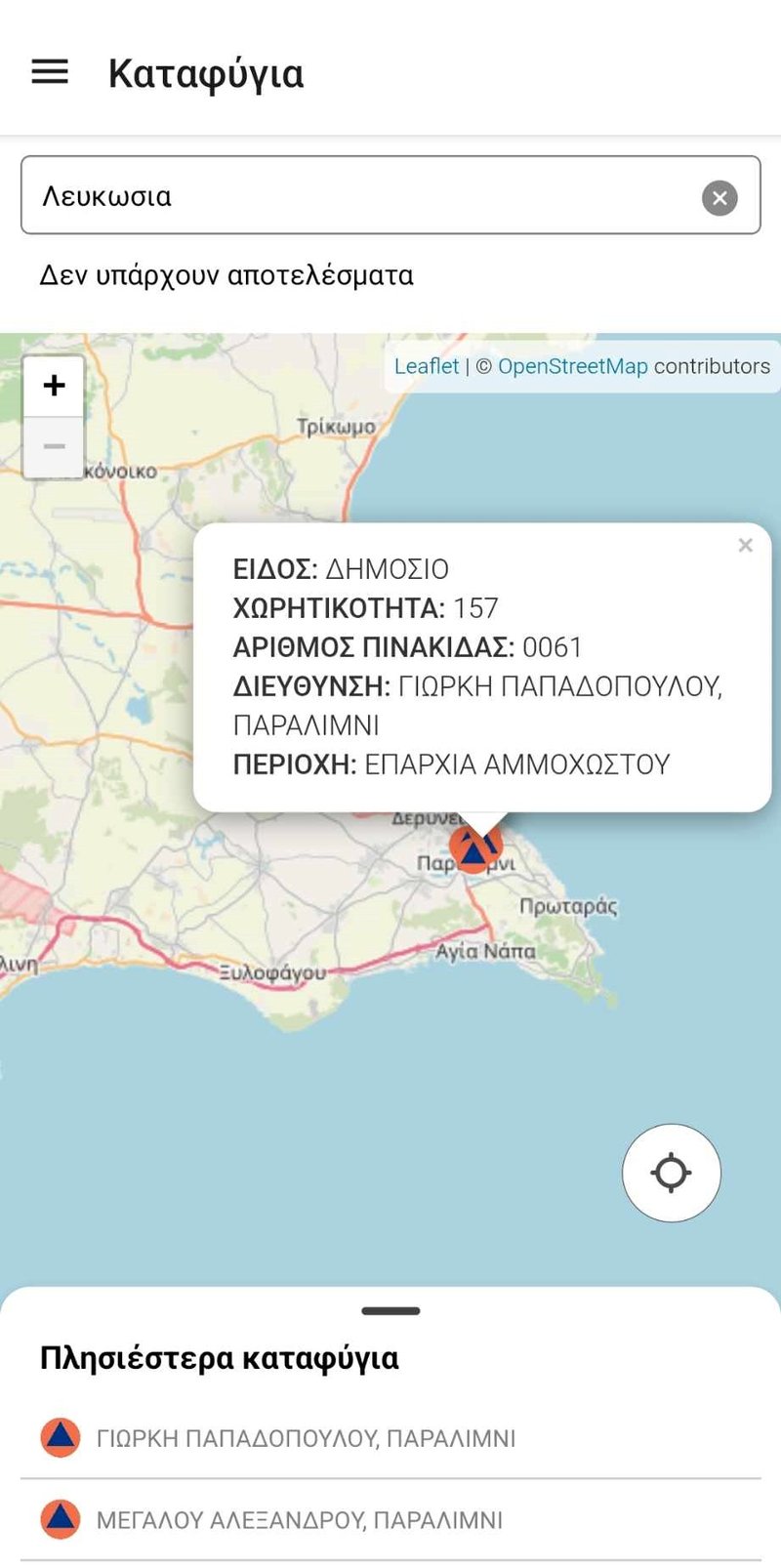
Task: Select shelter ΓΙΩΡΚΗ ΠΑΠΑΔΟΠΟΥΛΟΥ, ΠΑΡΑΛΙΜΝΙ
Action: (306, 1438)
